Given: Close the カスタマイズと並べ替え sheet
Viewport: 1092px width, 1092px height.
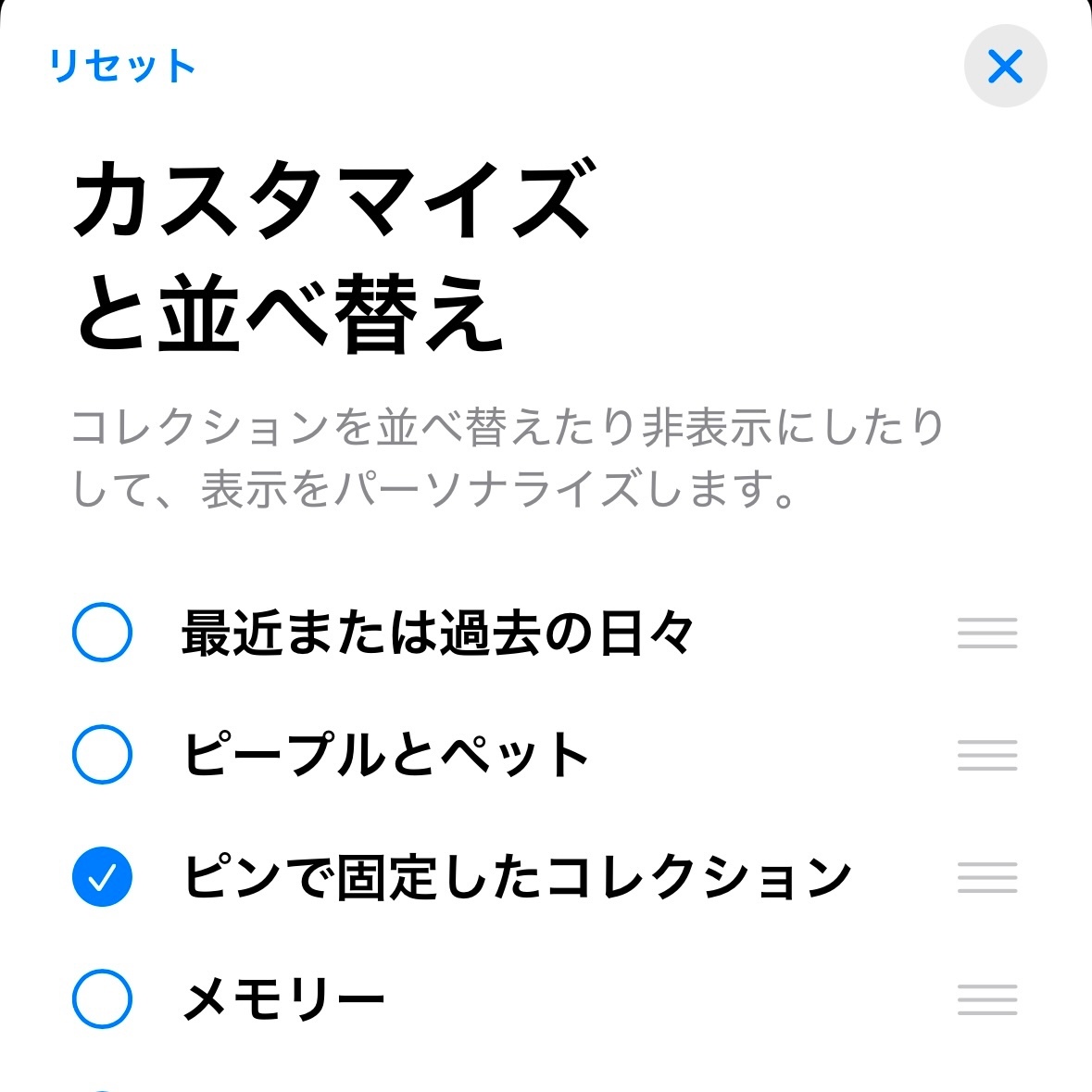Looking at the screenshot, I should click(1005, 67).
